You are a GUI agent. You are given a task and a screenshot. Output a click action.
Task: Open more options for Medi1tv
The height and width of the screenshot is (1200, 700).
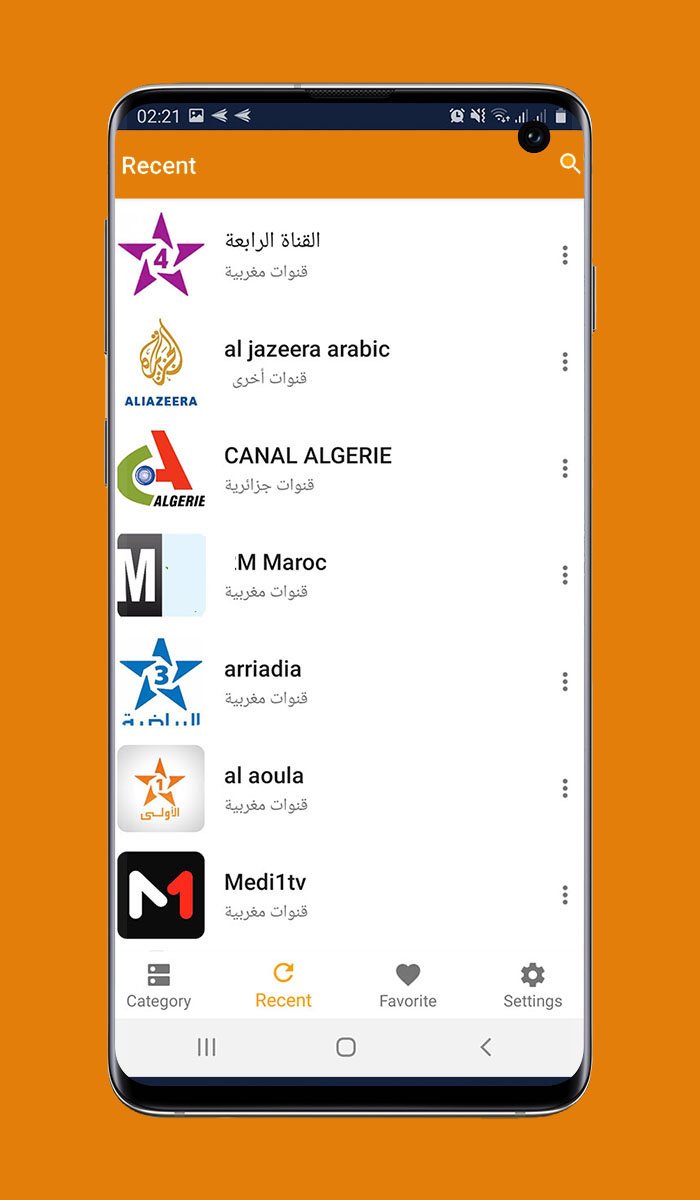coord(565,895)
